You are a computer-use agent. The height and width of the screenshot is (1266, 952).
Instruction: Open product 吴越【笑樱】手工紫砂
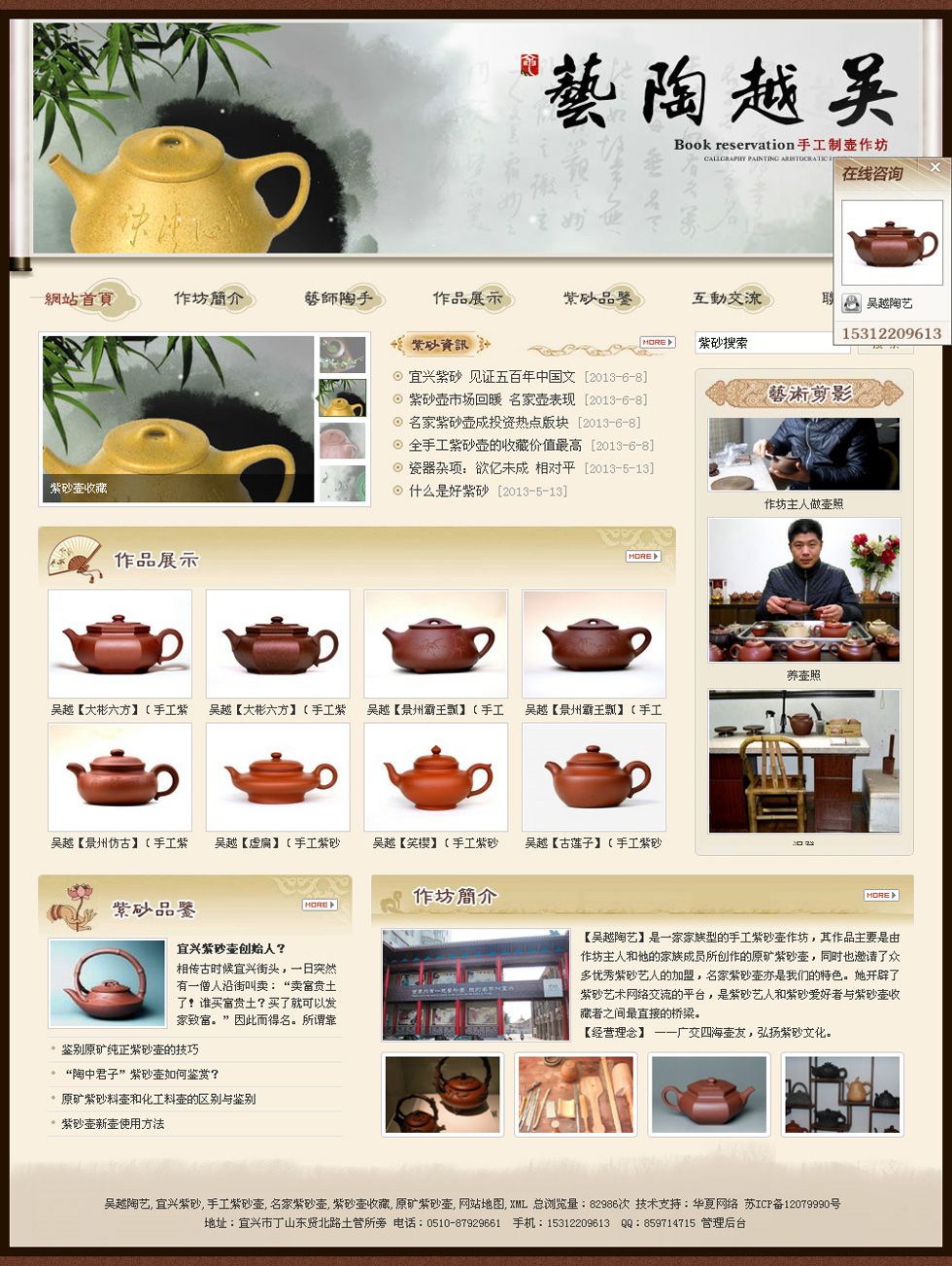[435, 843]
